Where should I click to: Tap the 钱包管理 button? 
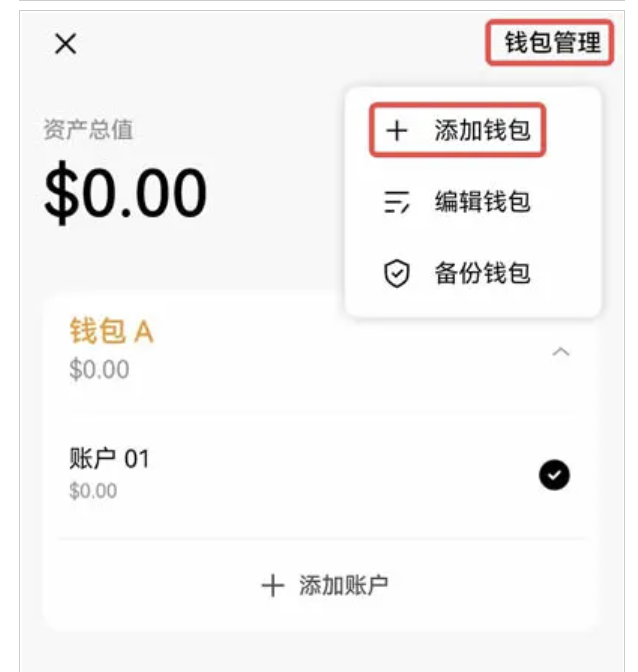551,43
